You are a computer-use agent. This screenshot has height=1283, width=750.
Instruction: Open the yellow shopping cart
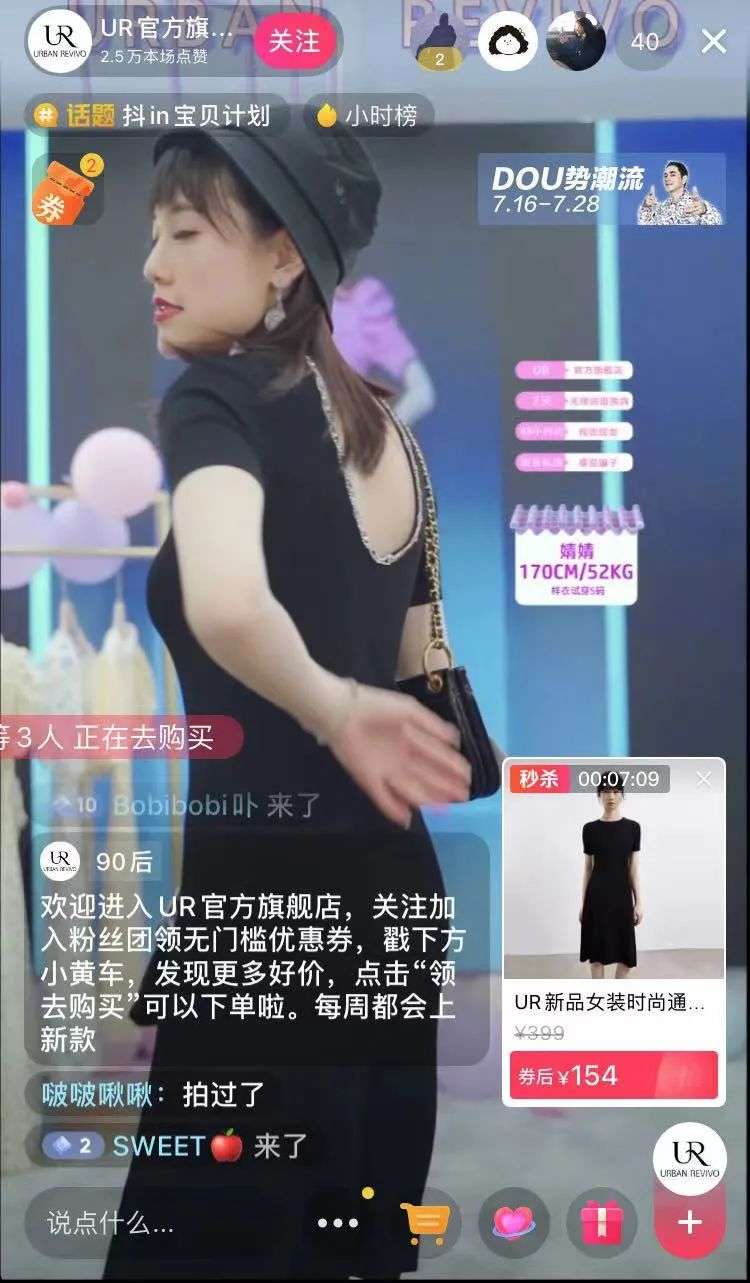(425, 1222)
